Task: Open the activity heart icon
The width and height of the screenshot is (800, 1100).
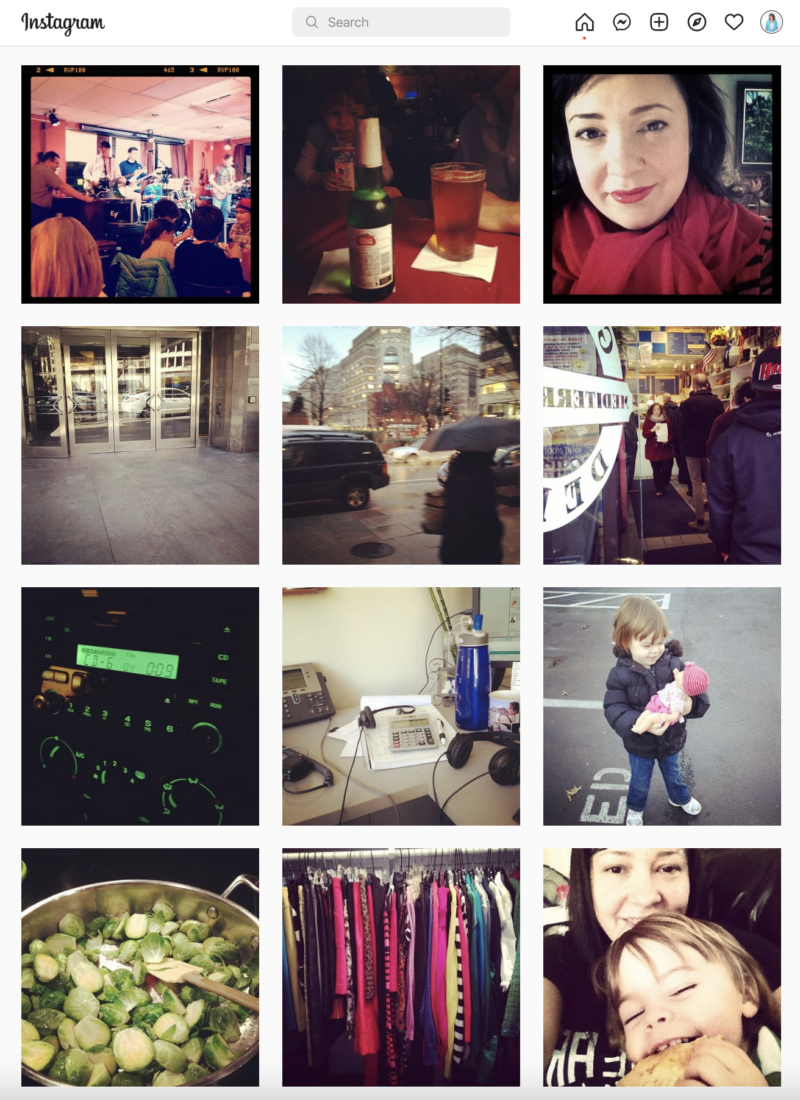Action: (x=734, y=22)
